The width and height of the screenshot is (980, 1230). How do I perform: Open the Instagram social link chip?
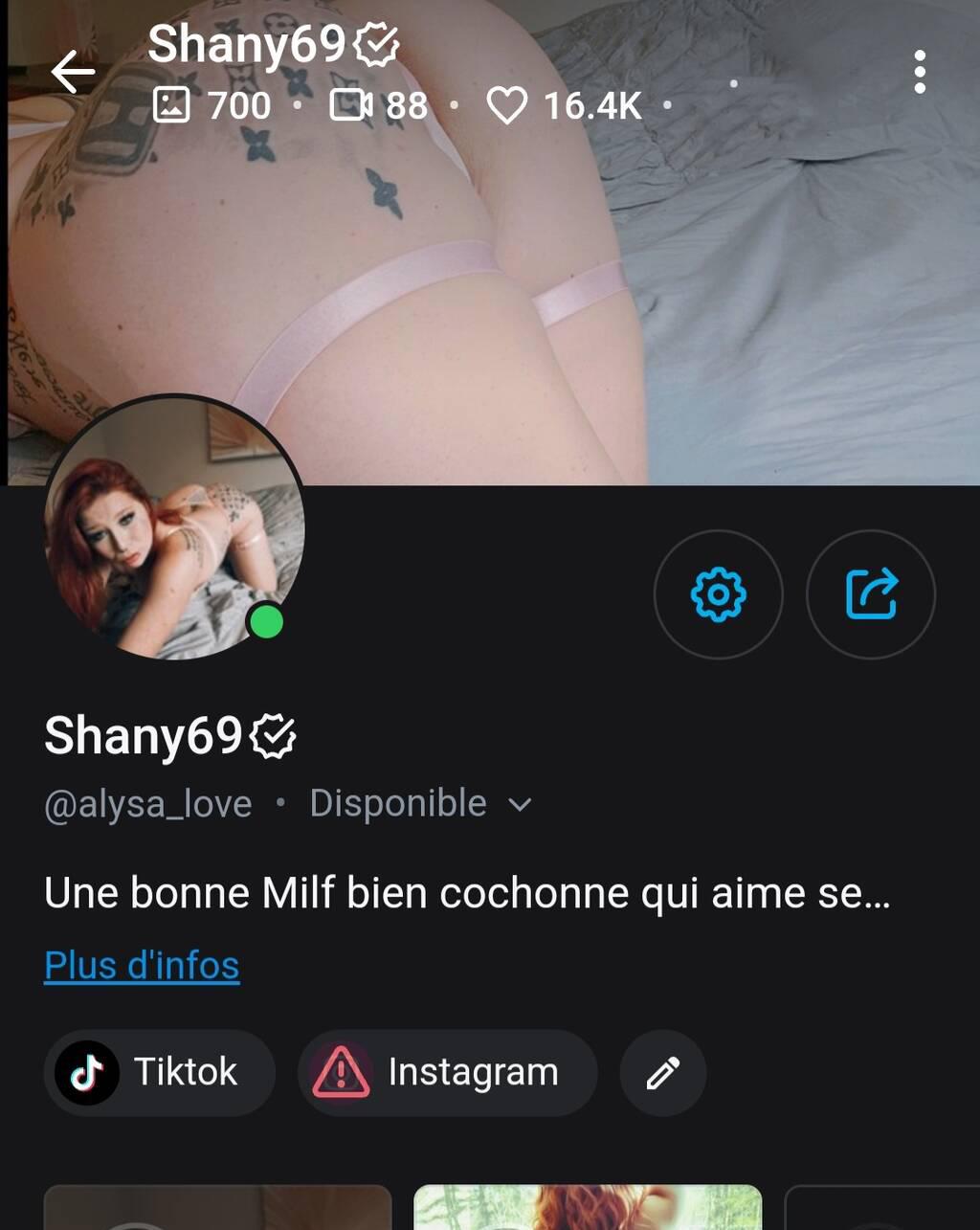point(448,1073)
